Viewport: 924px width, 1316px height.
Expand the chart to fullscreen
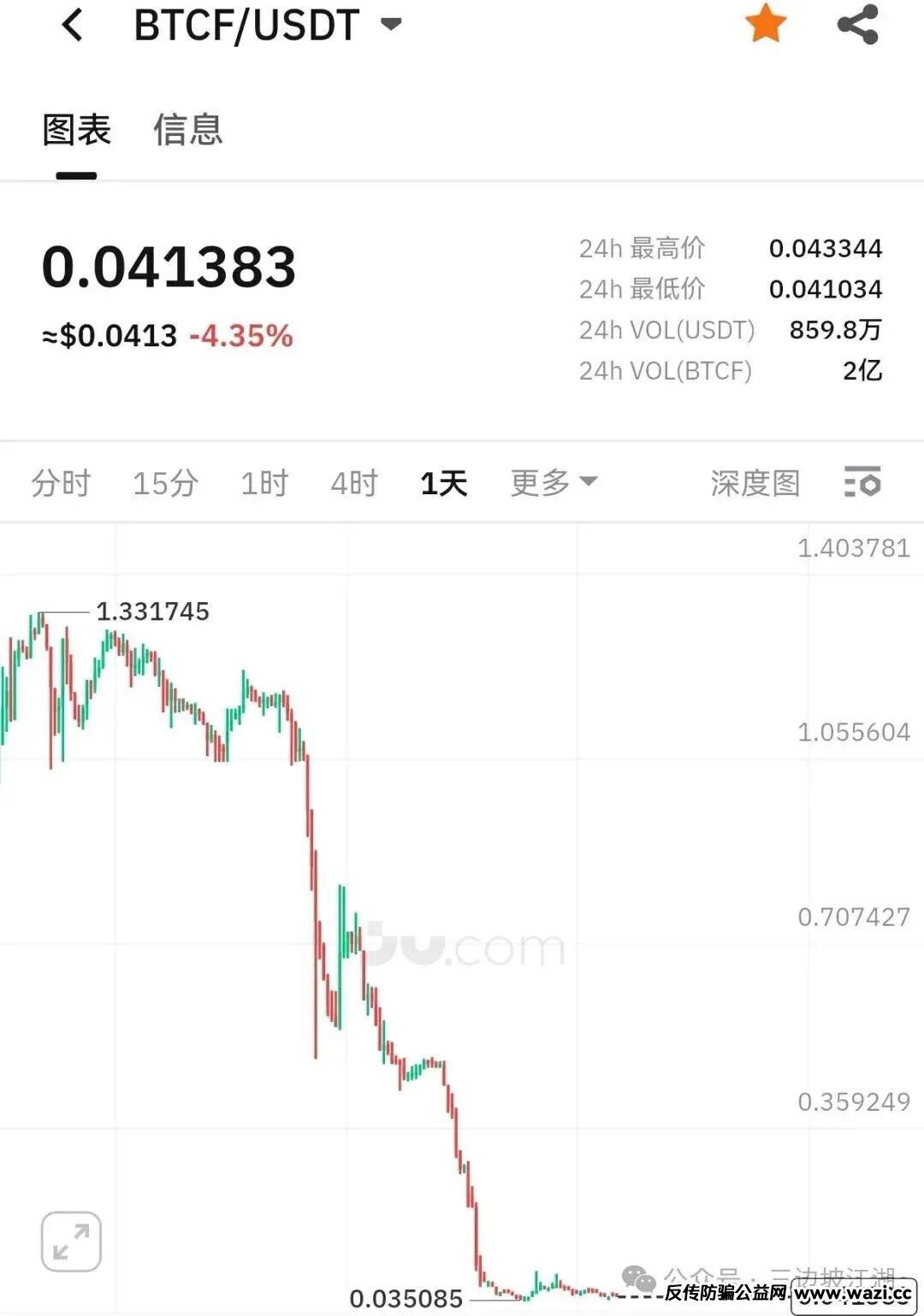(71, 1242)
